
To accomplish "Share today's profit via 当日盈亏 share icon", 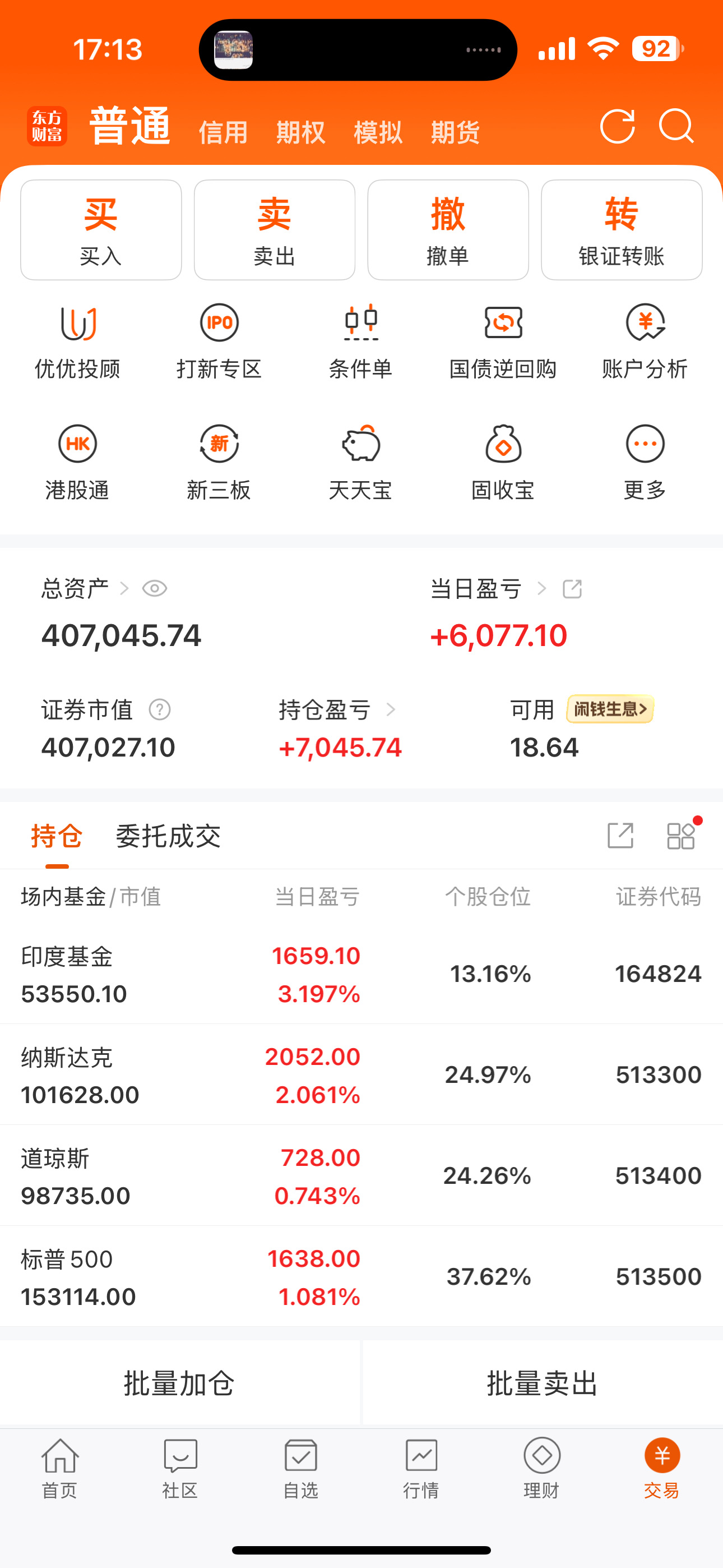I will tap(572, 589).
